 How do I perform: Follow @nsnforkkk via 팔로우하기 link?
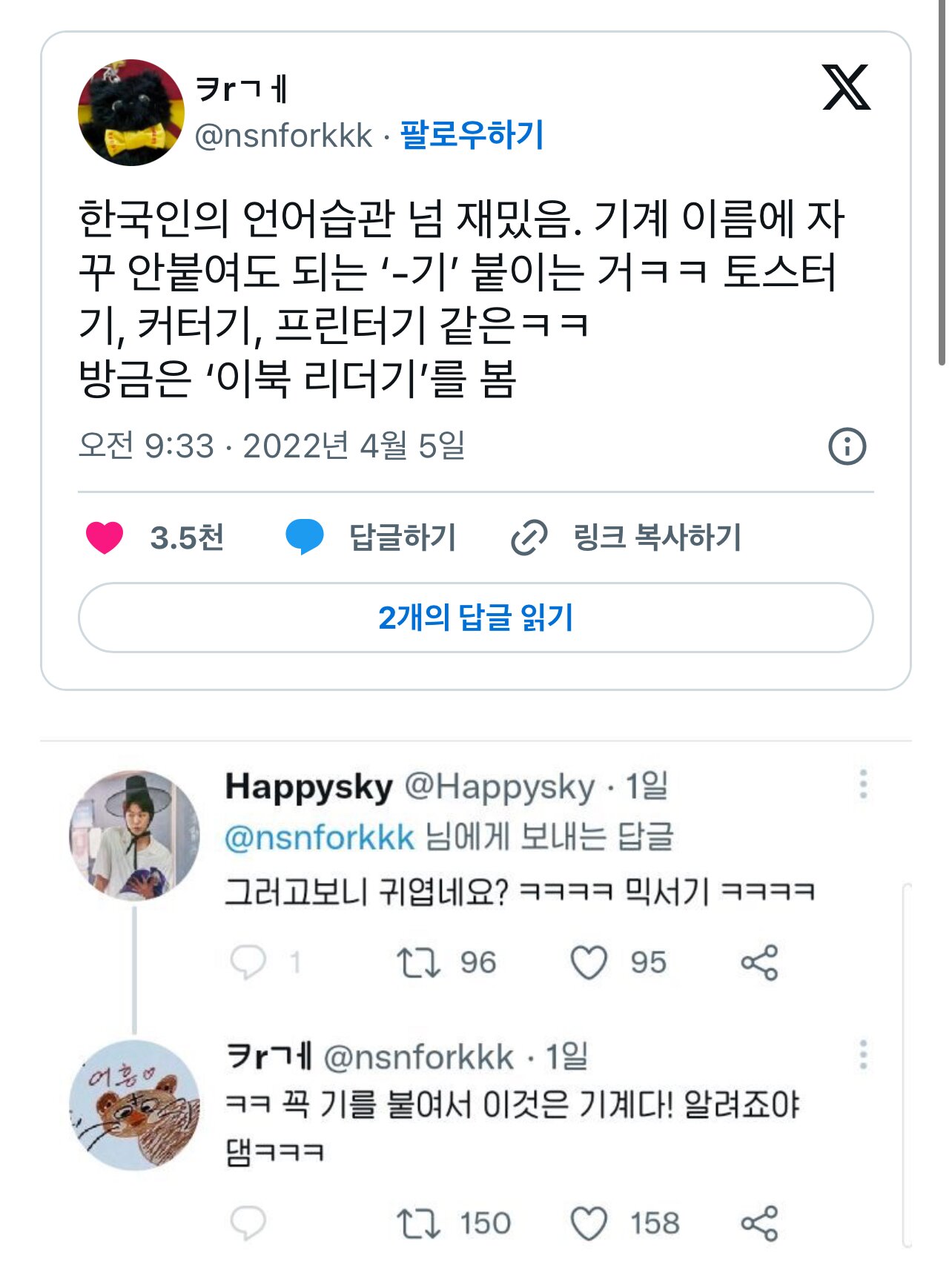click(x=472, y=135)
